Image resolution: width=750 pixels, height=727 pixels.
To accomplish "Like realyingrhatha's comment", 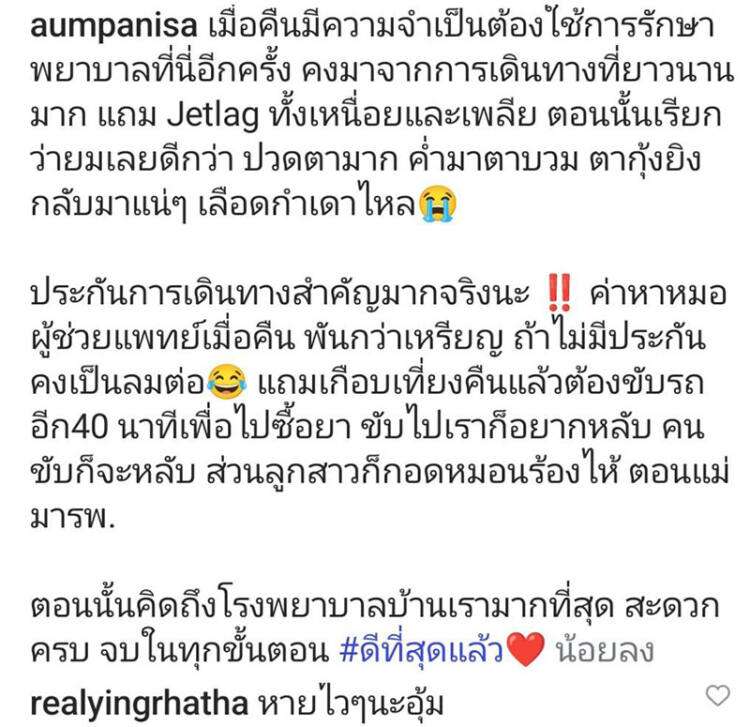I will [718, 695].
